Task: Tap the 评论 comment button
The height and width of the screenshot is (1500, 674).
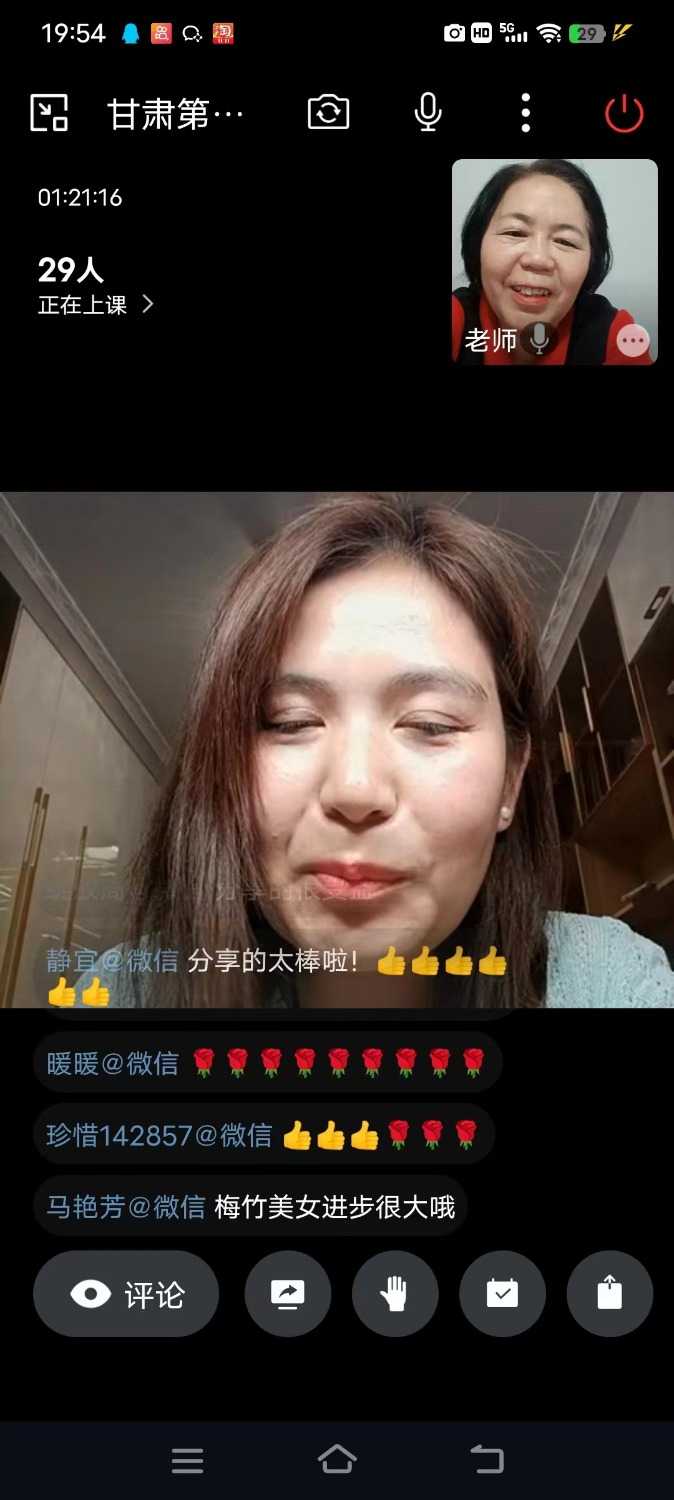Action: tap(126, 1294)
